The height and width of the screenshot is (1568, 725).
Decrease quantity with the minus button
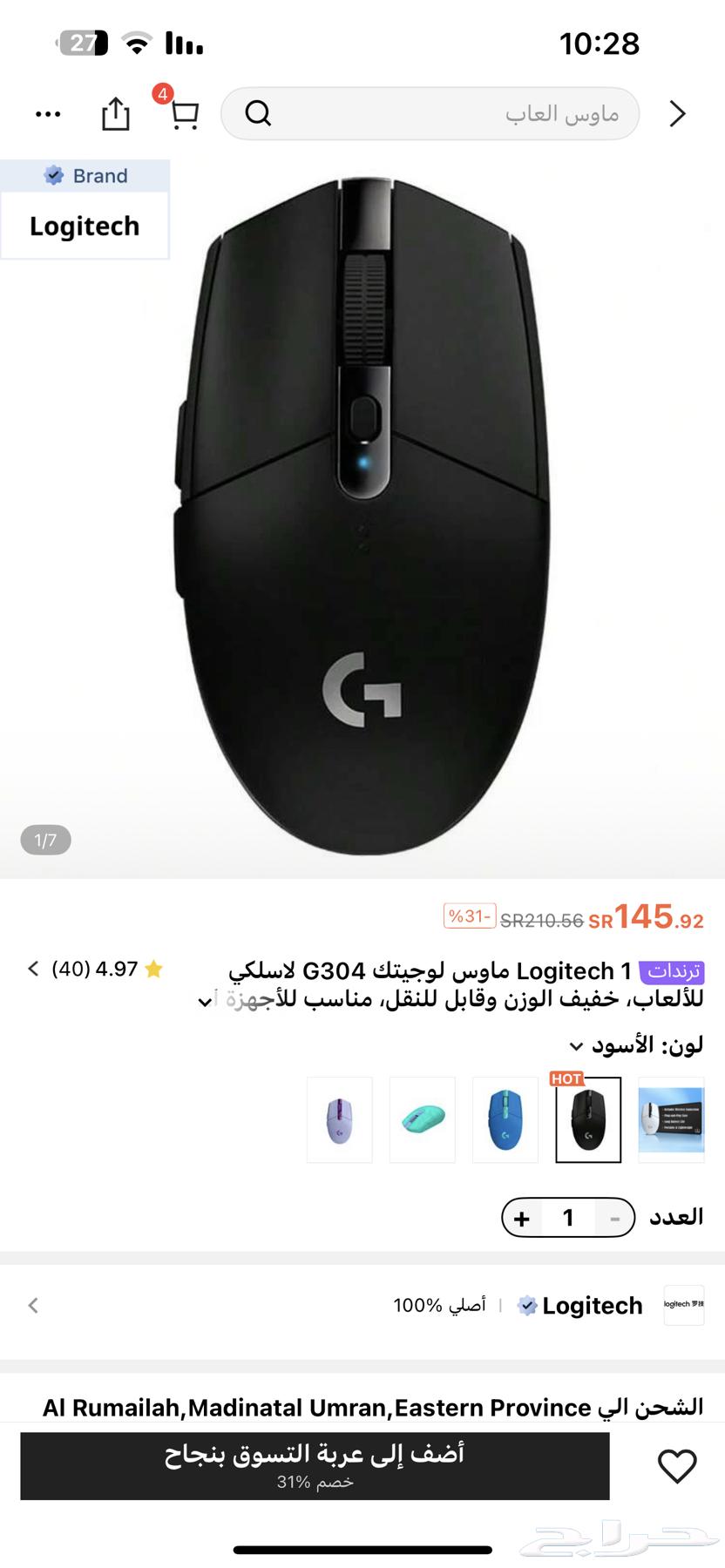[x=614, y=1218]
